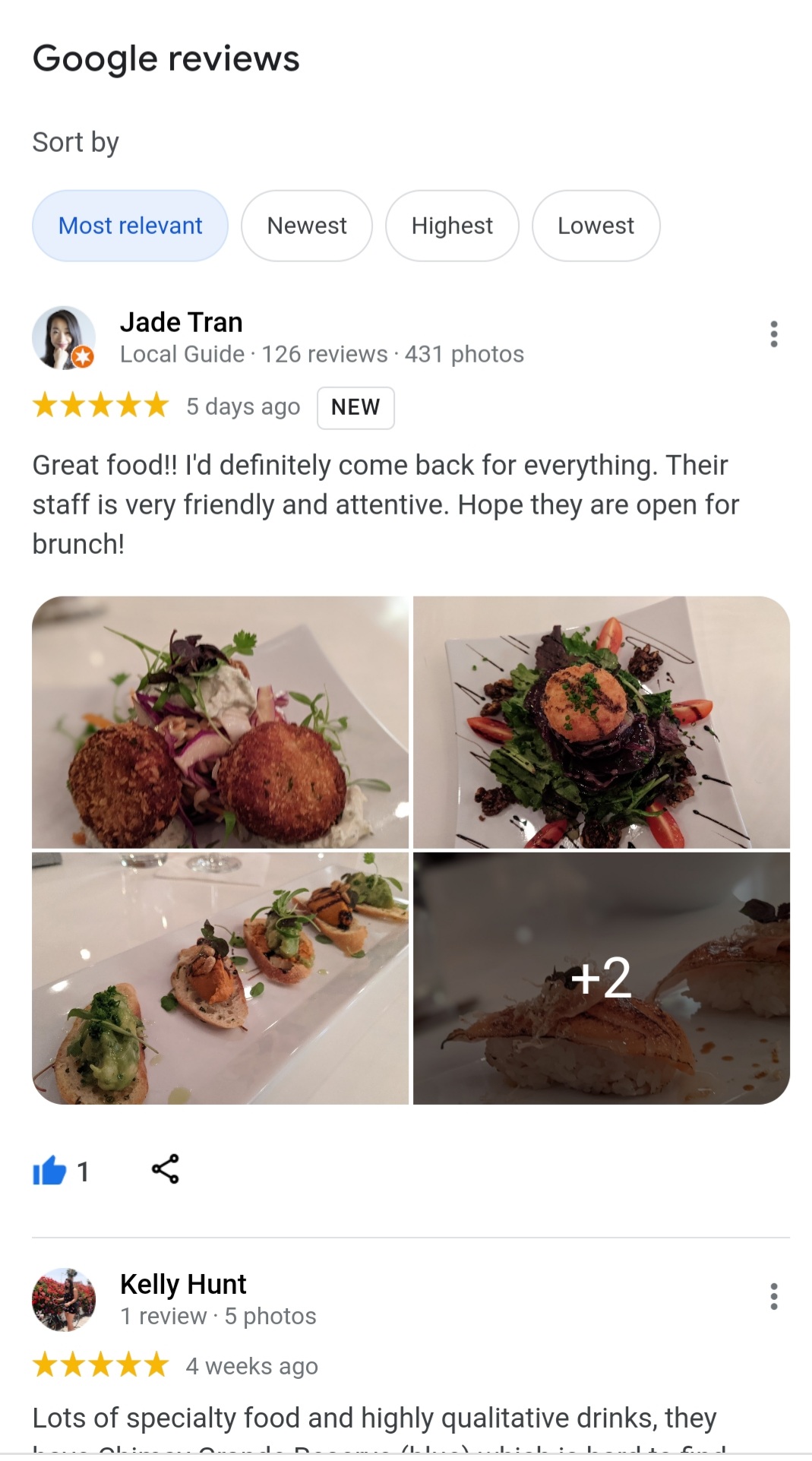This screenshot has height=1461, width=812.
Task: Open Jade Tran's reviewer profile
Action: tap(181, 323)
